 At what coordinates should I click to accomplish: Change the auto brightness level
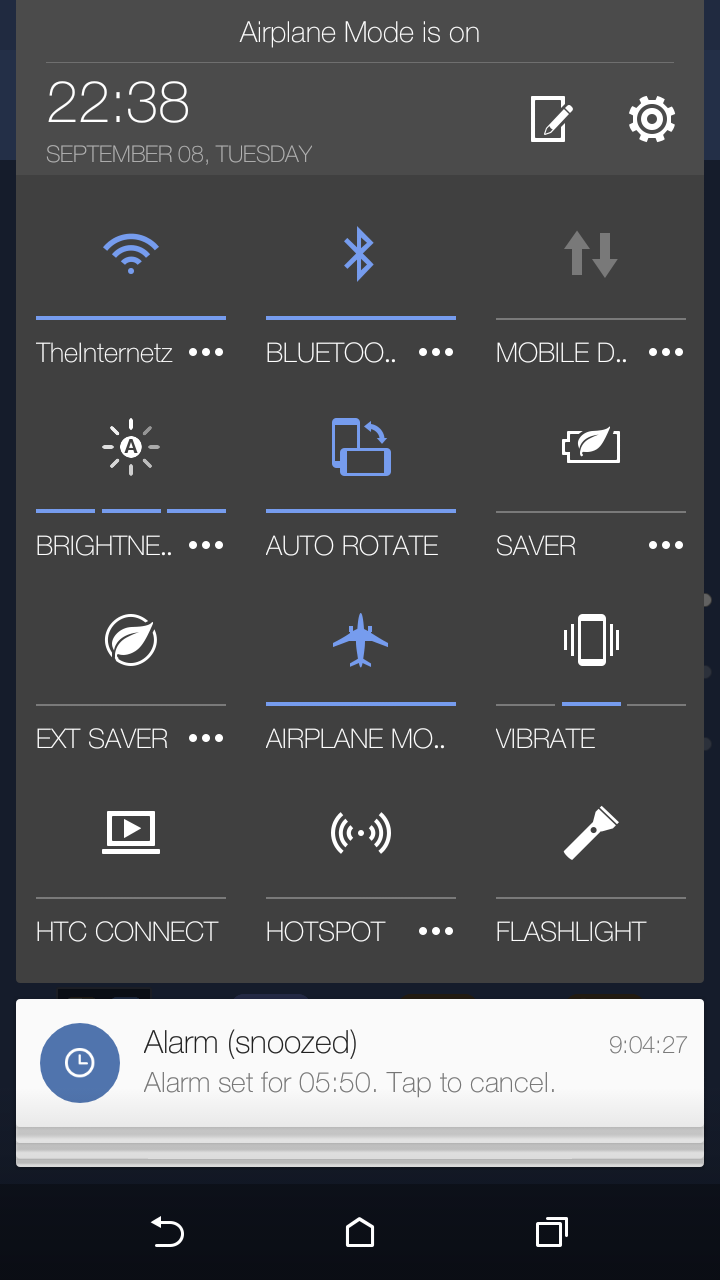[x=131, y=447]
